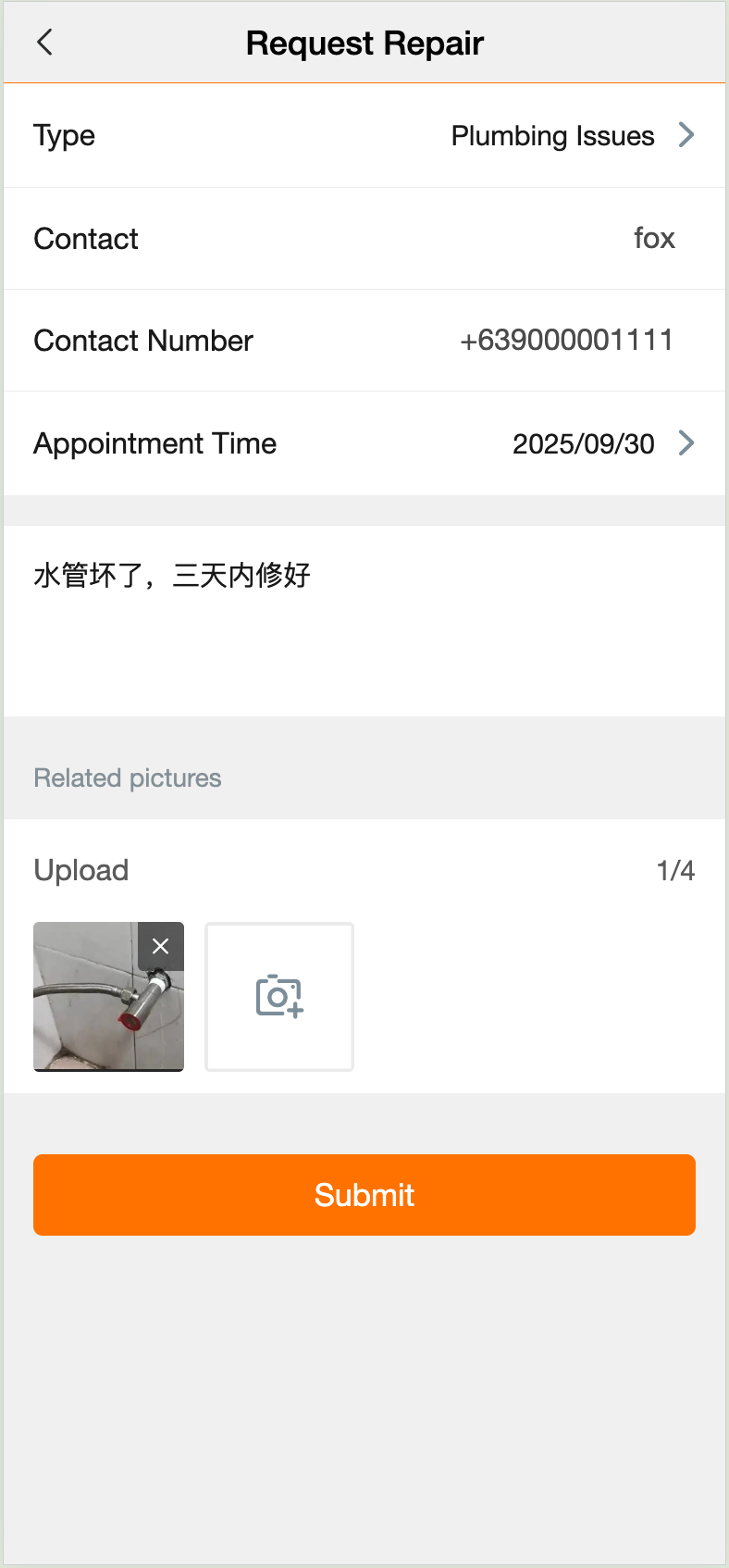Viewport: 729px width, 1568px height.
Task: Add another picture with the camera button
Action: click(279, 997)
